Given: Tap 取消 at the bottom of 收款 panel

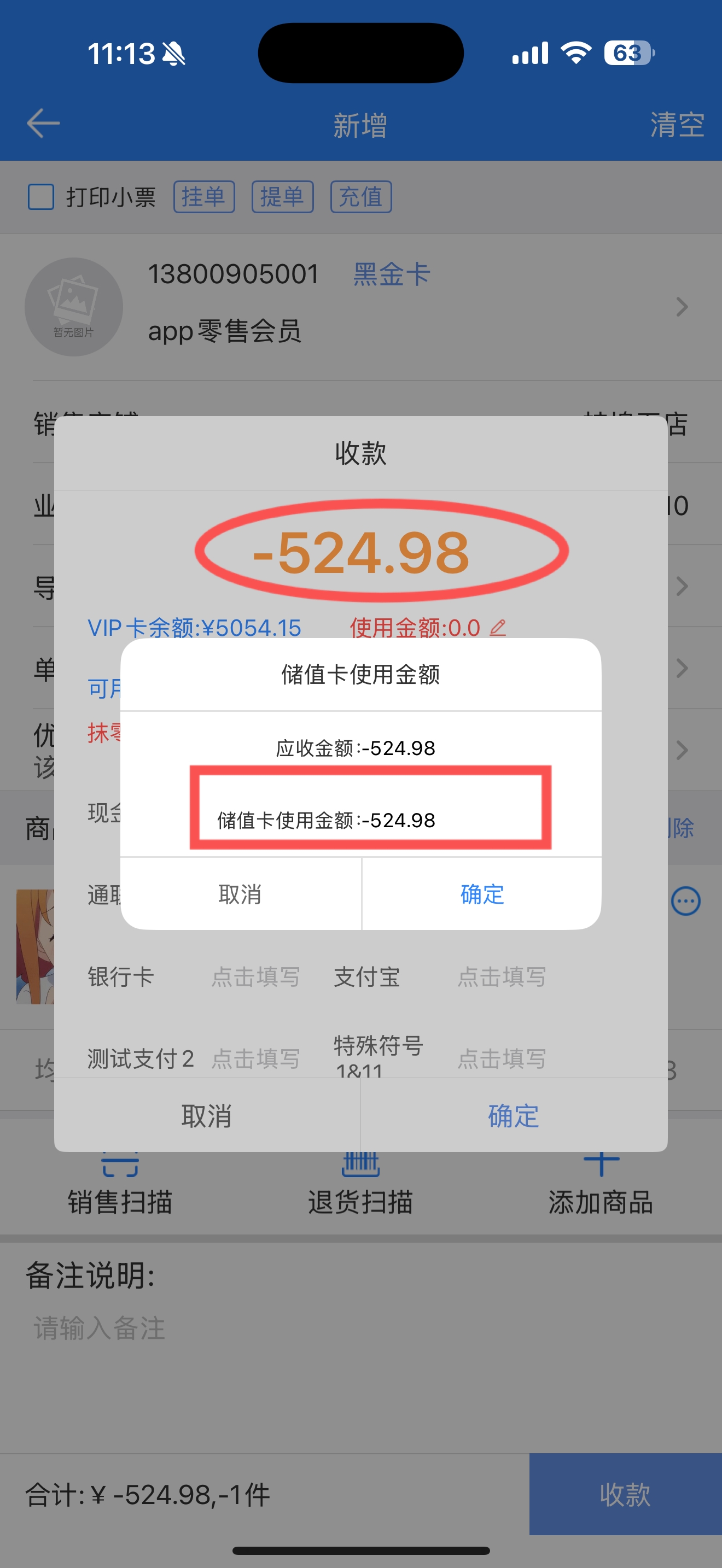Looking at the screenshot, I should pos(207,1115).
